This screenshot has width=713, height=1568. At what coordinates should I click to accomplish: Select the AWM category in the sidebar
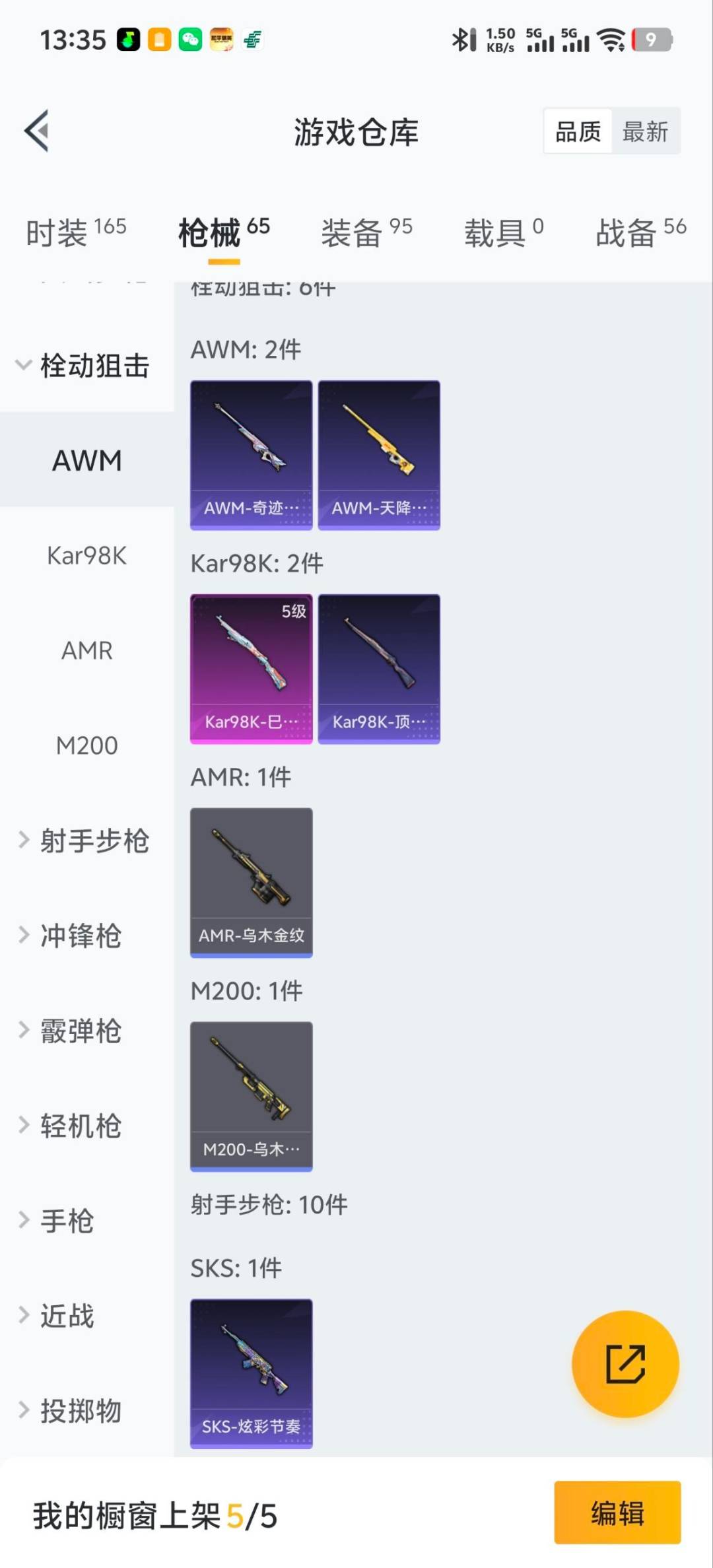pos(86,461)
